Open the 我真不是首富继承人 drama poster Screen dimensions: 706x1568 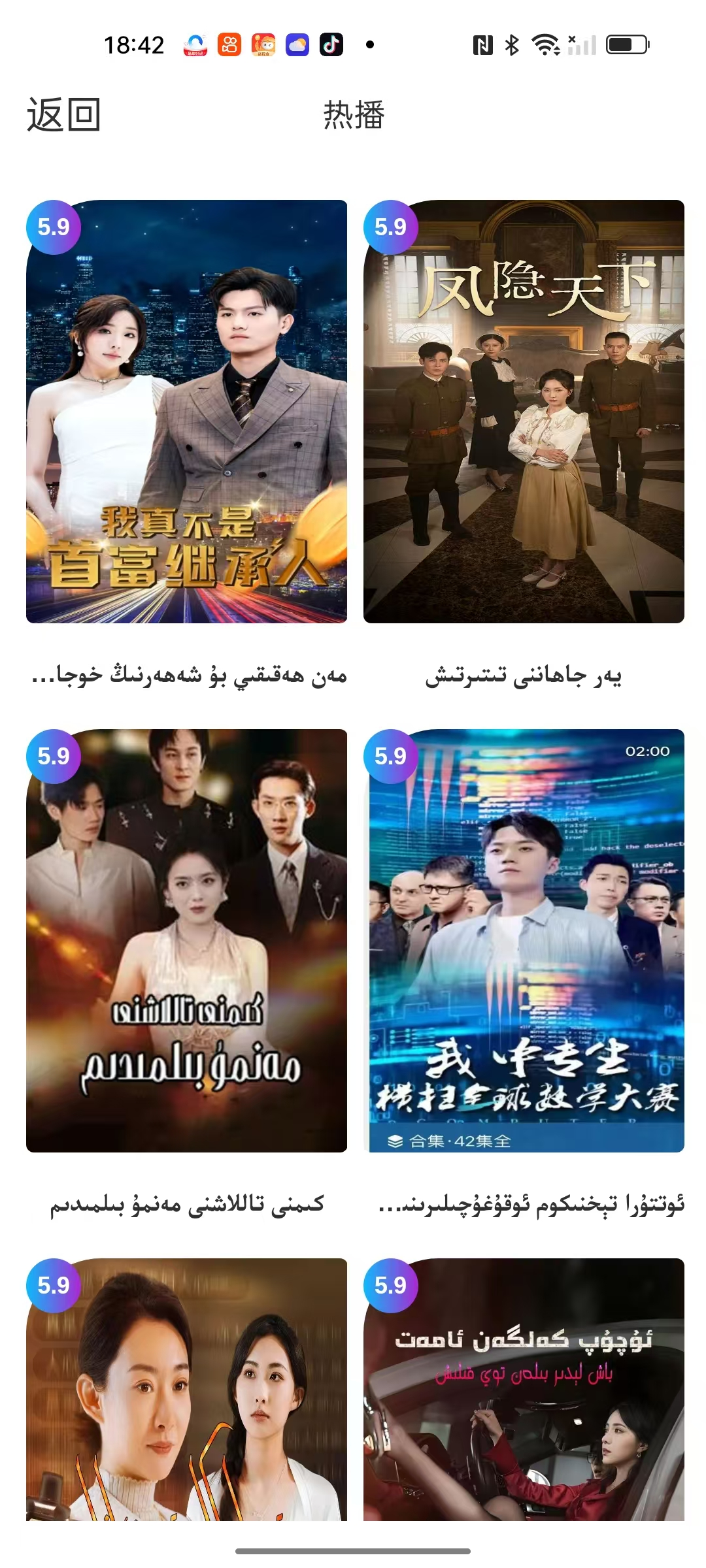tap(186, 412)
